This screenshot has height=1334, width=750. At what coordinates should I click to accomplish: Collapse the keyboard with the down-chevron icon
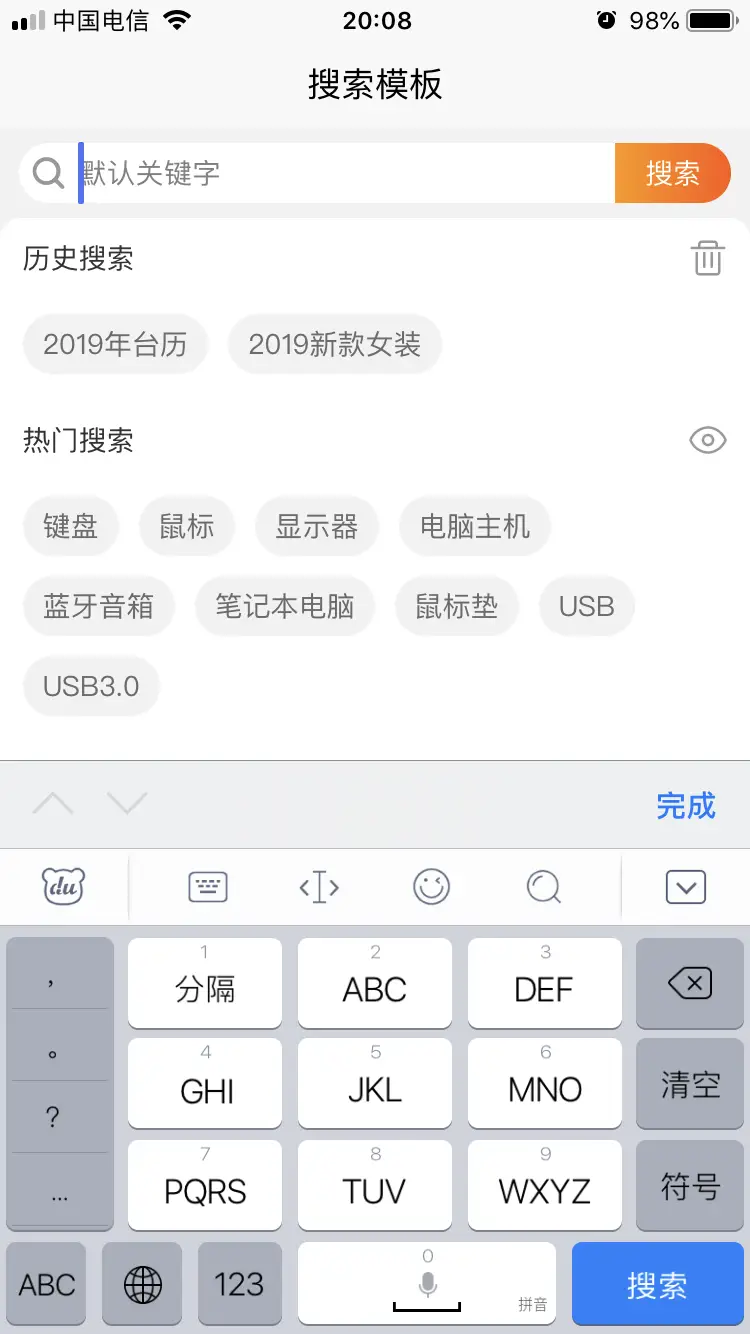pos(686,887)
